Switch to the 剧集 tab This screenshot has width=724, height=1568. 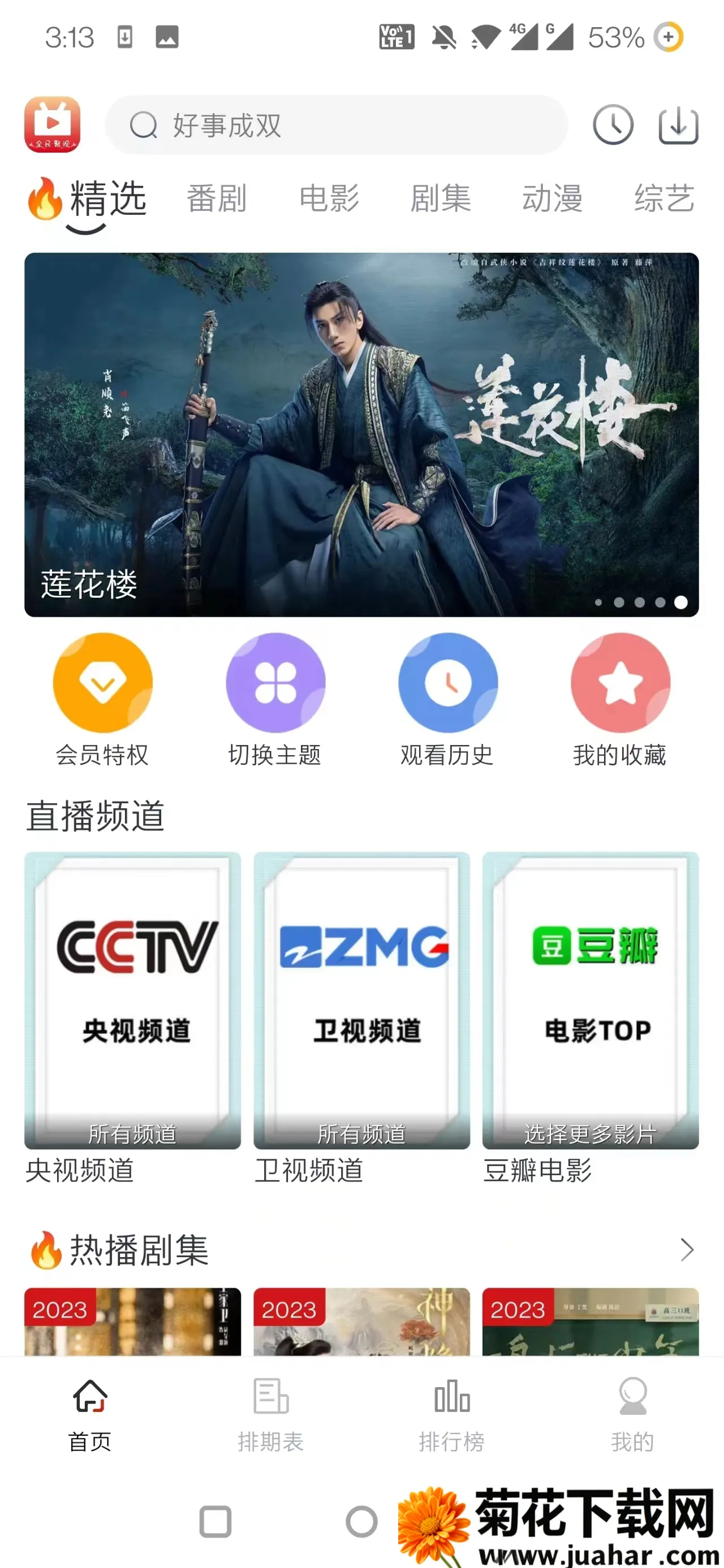point(441,198)
